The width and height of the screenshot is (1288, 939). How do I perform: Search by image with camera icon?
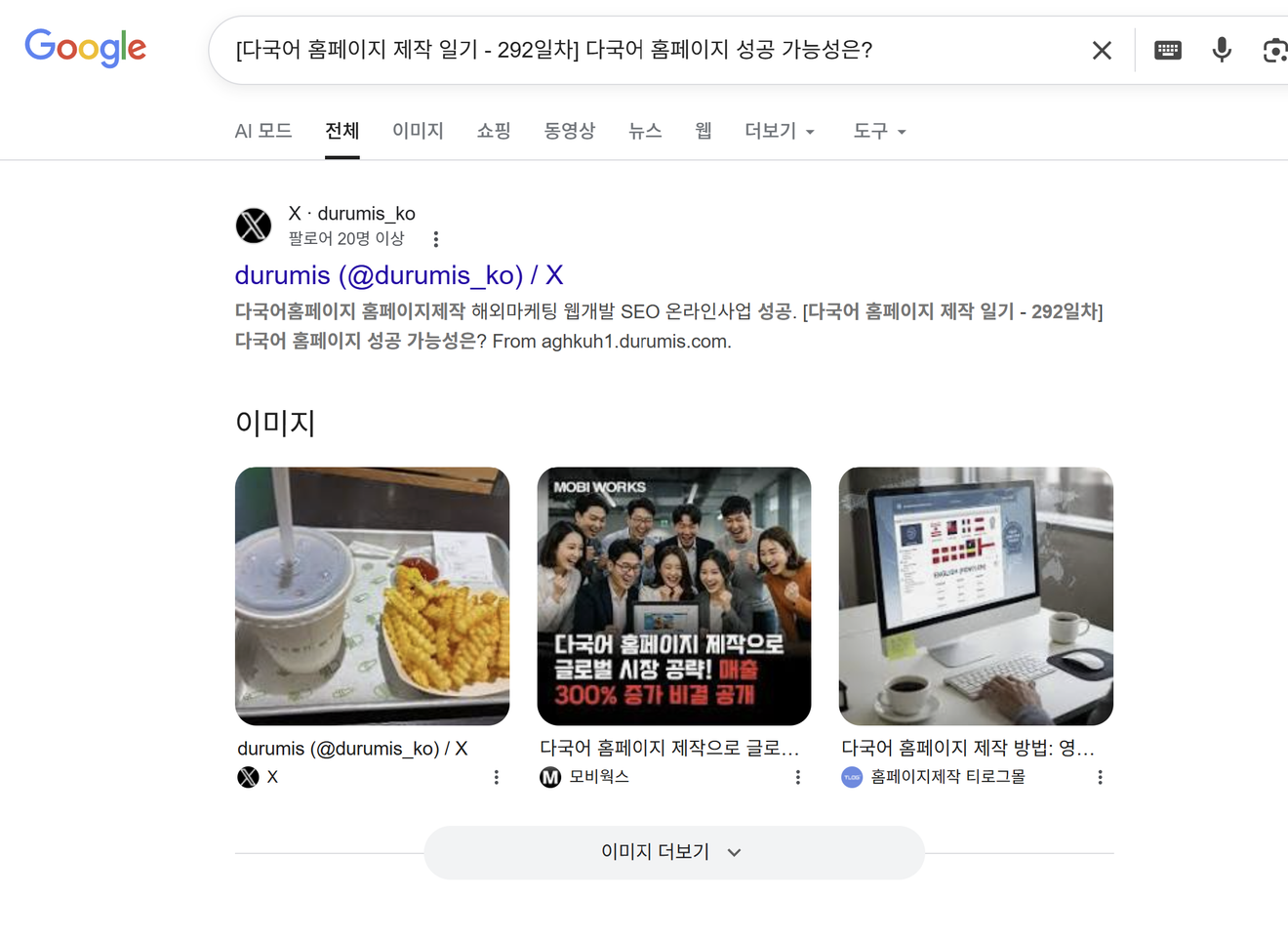1274,51
